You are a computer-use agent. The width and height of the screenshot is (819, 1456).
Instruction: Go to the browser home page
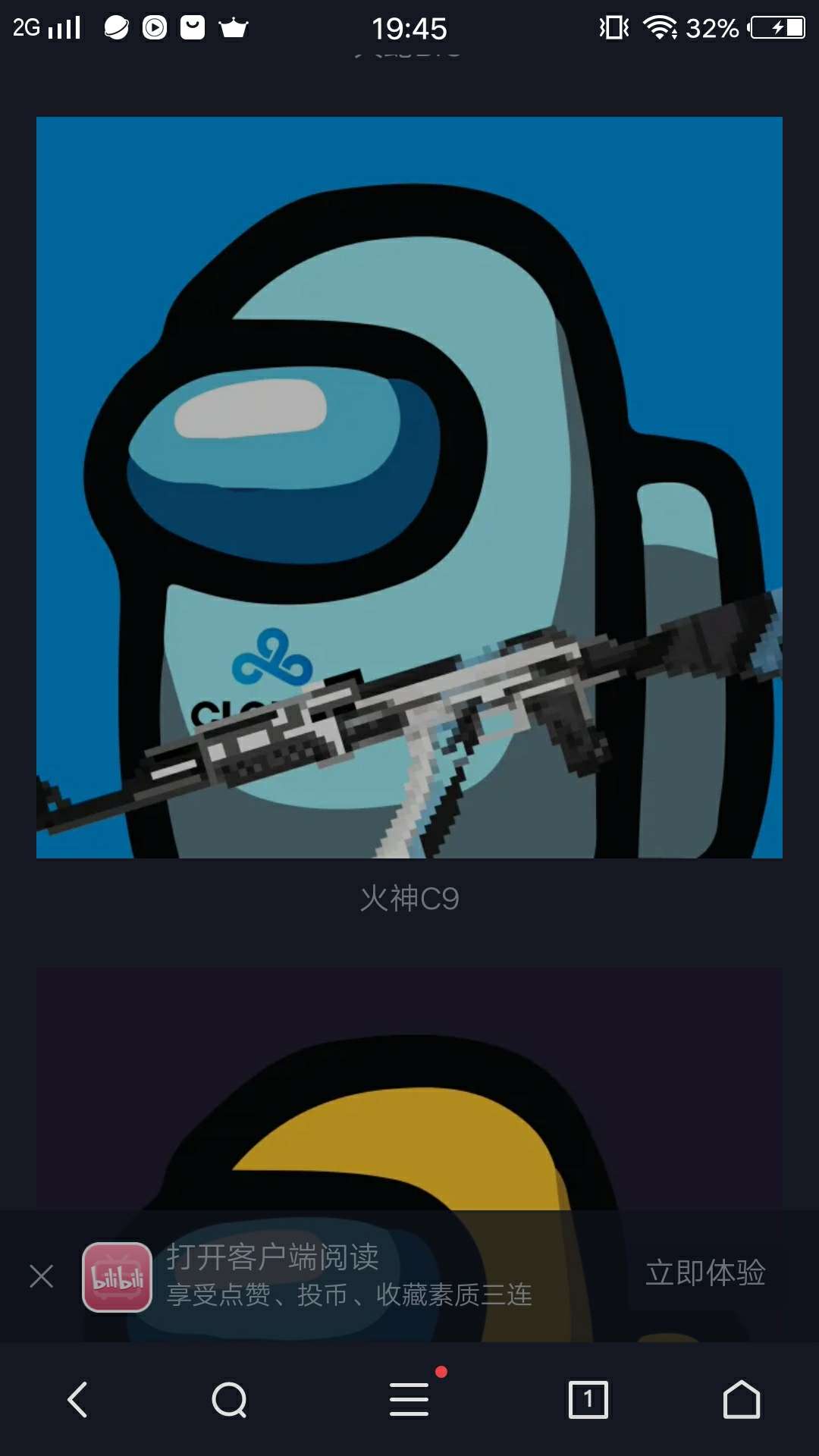741,1399
